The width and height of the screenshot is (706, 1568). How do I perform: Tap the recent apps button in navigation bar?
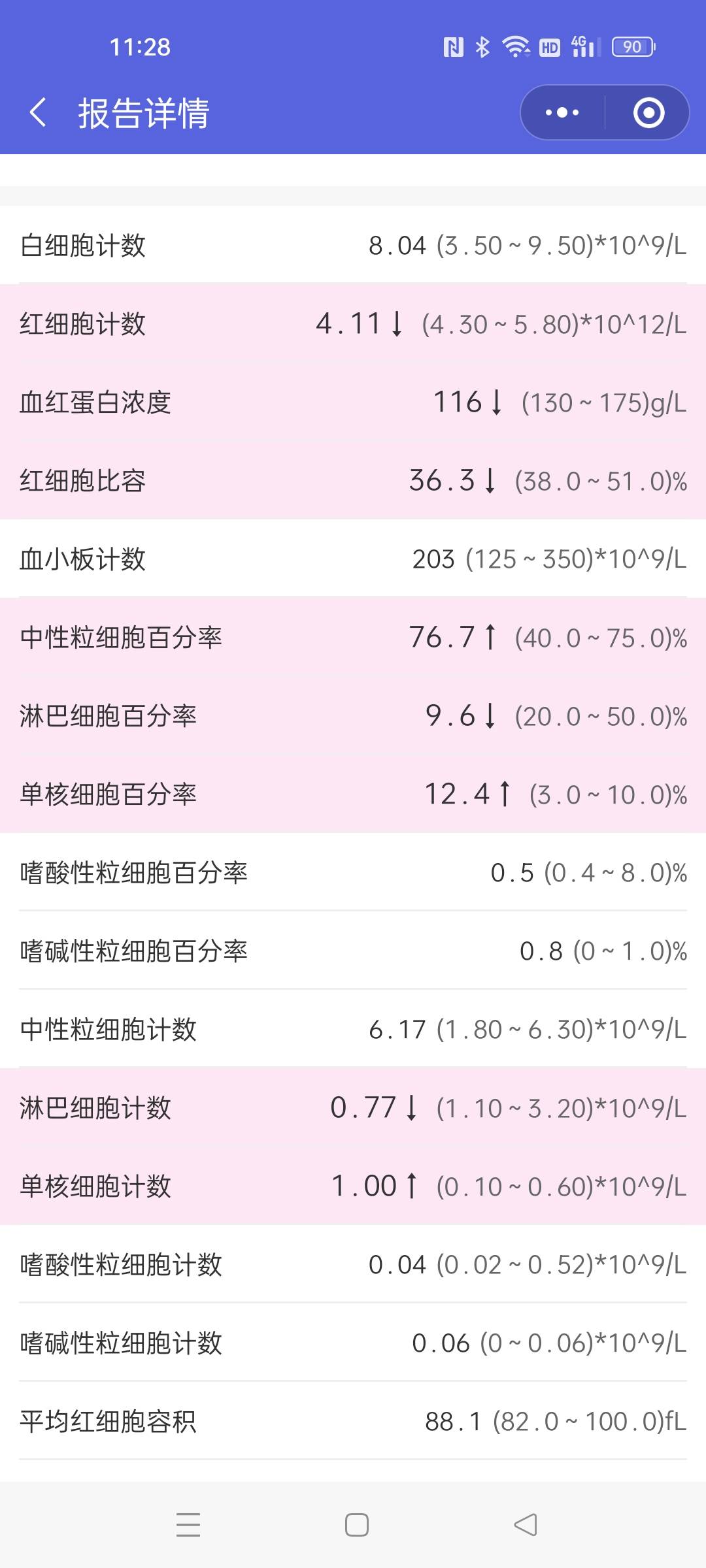pyautogui.click(x=188, y=1524)
